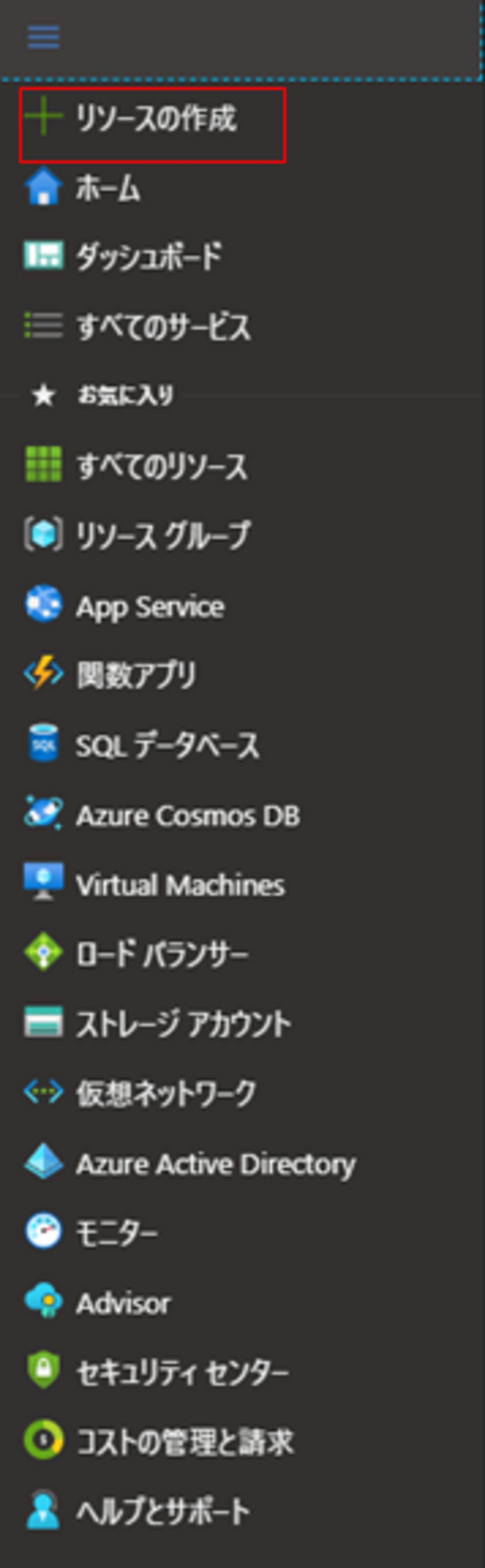
Task: Open すべてのサービス
Action: click(163, 326)
